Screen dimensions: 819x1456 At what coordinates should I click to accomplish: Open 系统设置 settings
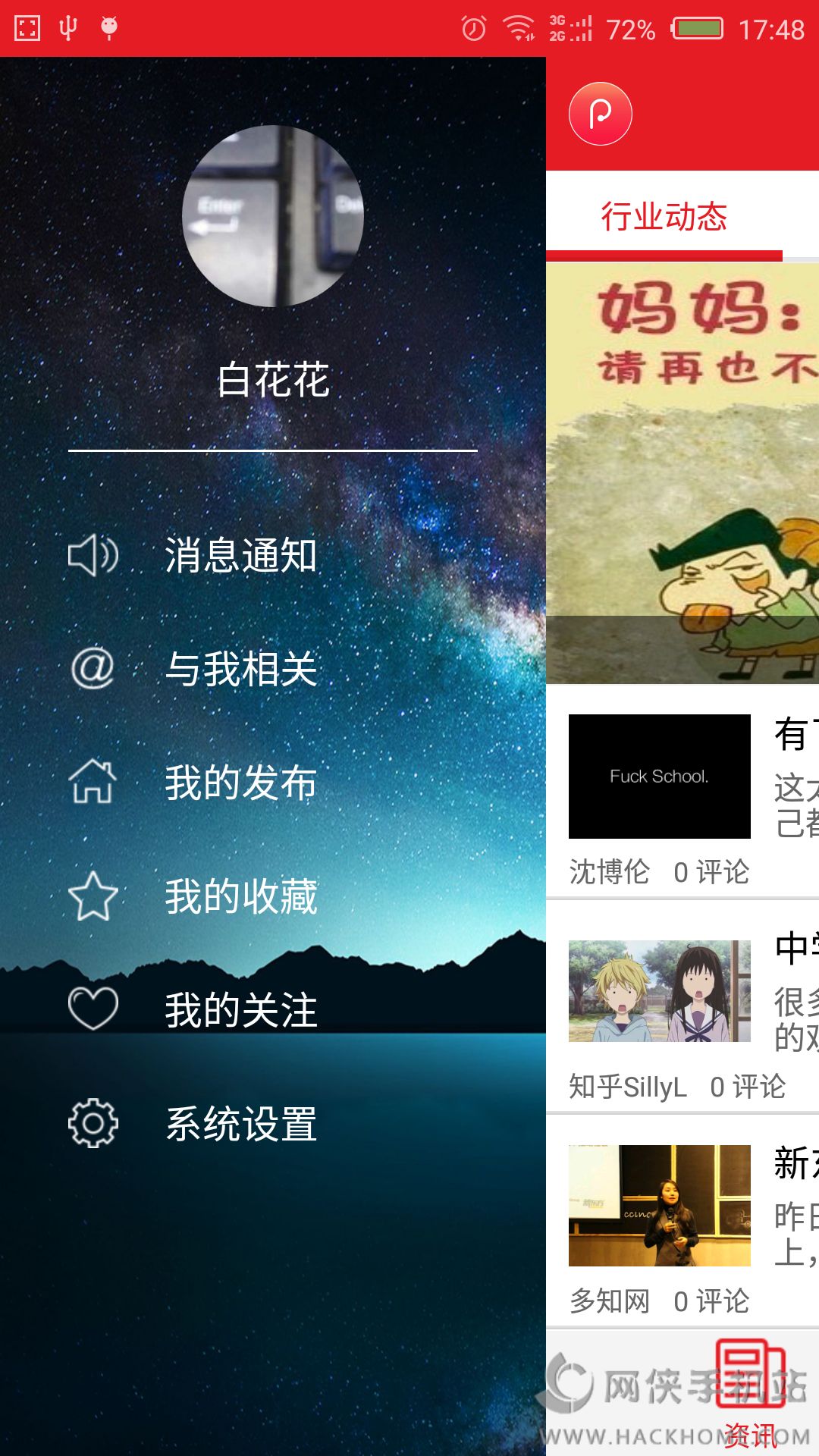coord(273,1124)
